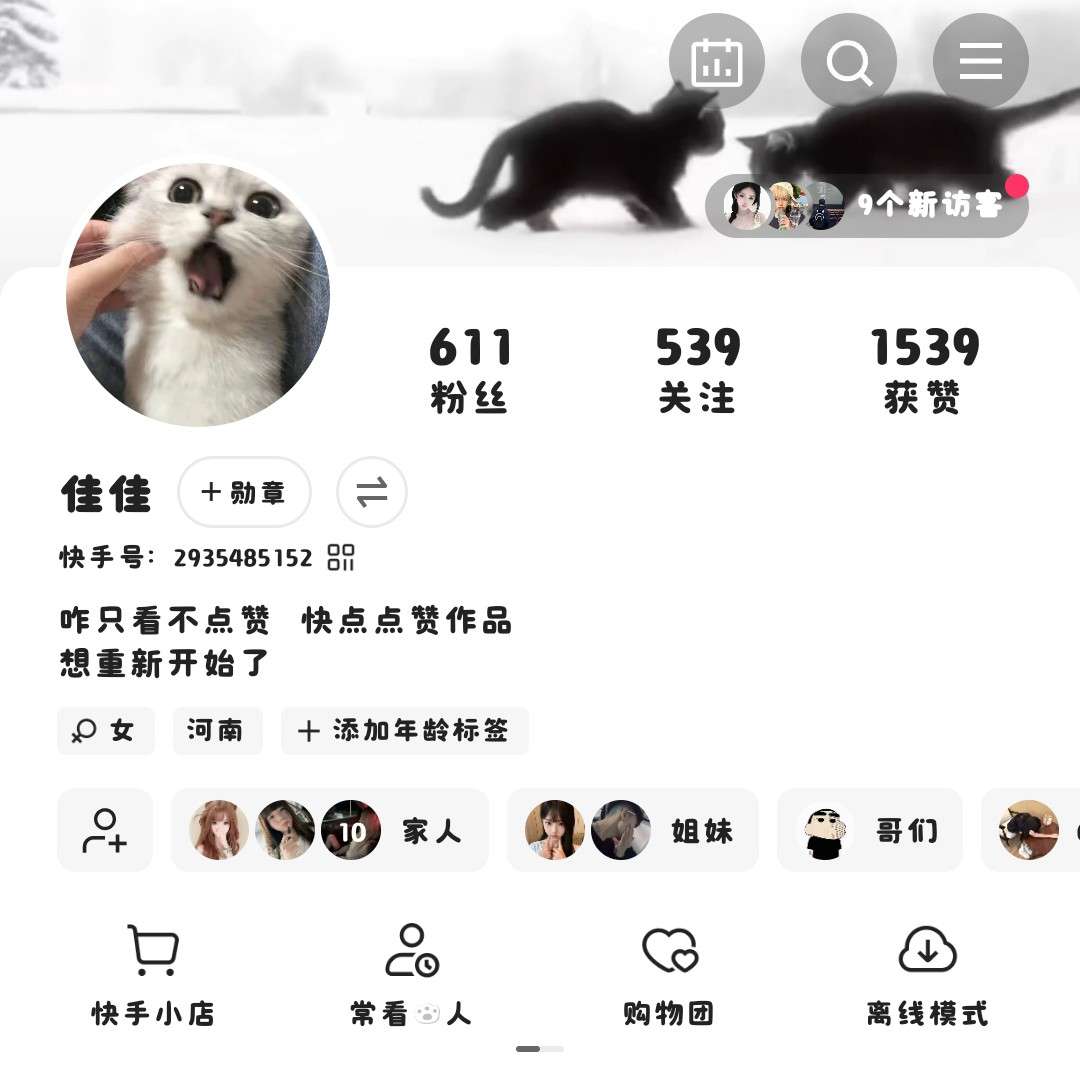View the 539 following list

tap(697, 370)
